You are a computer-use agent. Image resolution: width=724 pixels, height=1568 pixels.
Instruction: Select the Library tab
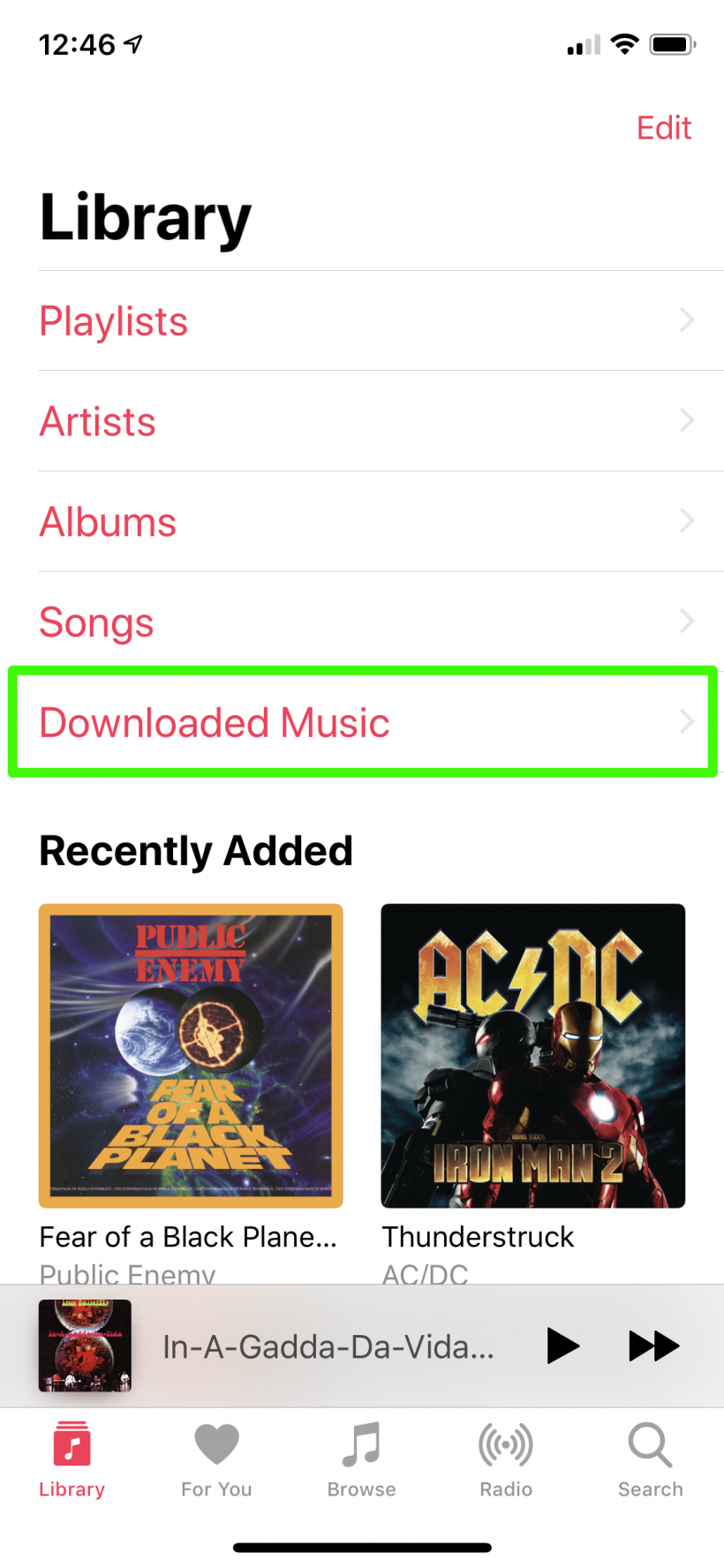click(72, 1460)
